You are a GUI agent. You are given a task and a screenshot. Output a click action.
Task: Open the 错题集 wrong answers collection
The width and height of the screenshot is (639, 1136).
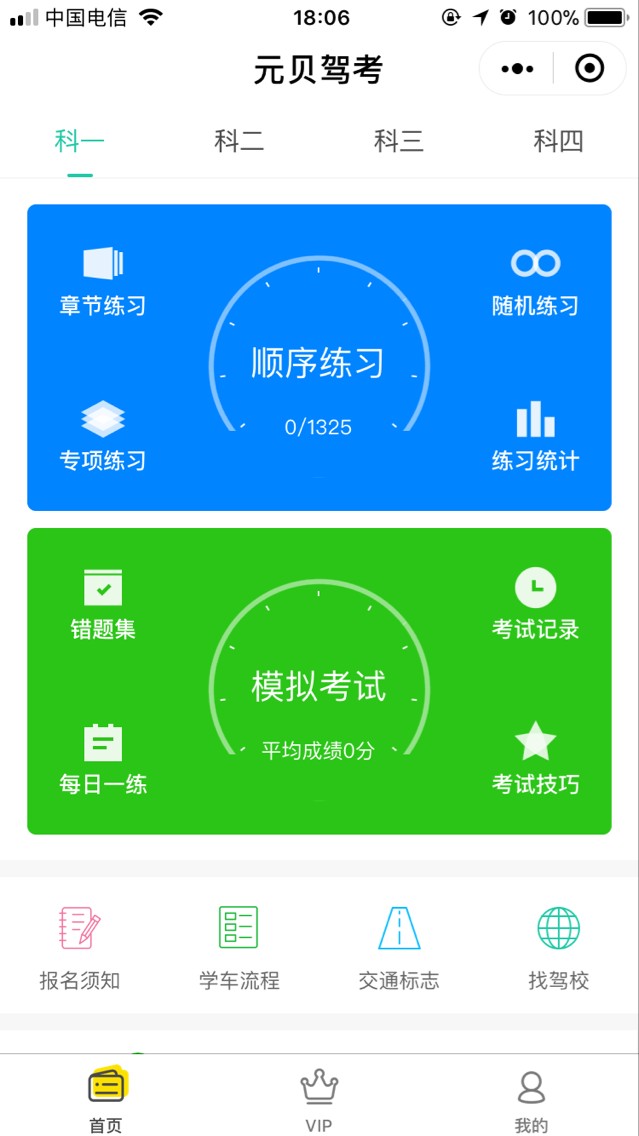coord(103,605)
